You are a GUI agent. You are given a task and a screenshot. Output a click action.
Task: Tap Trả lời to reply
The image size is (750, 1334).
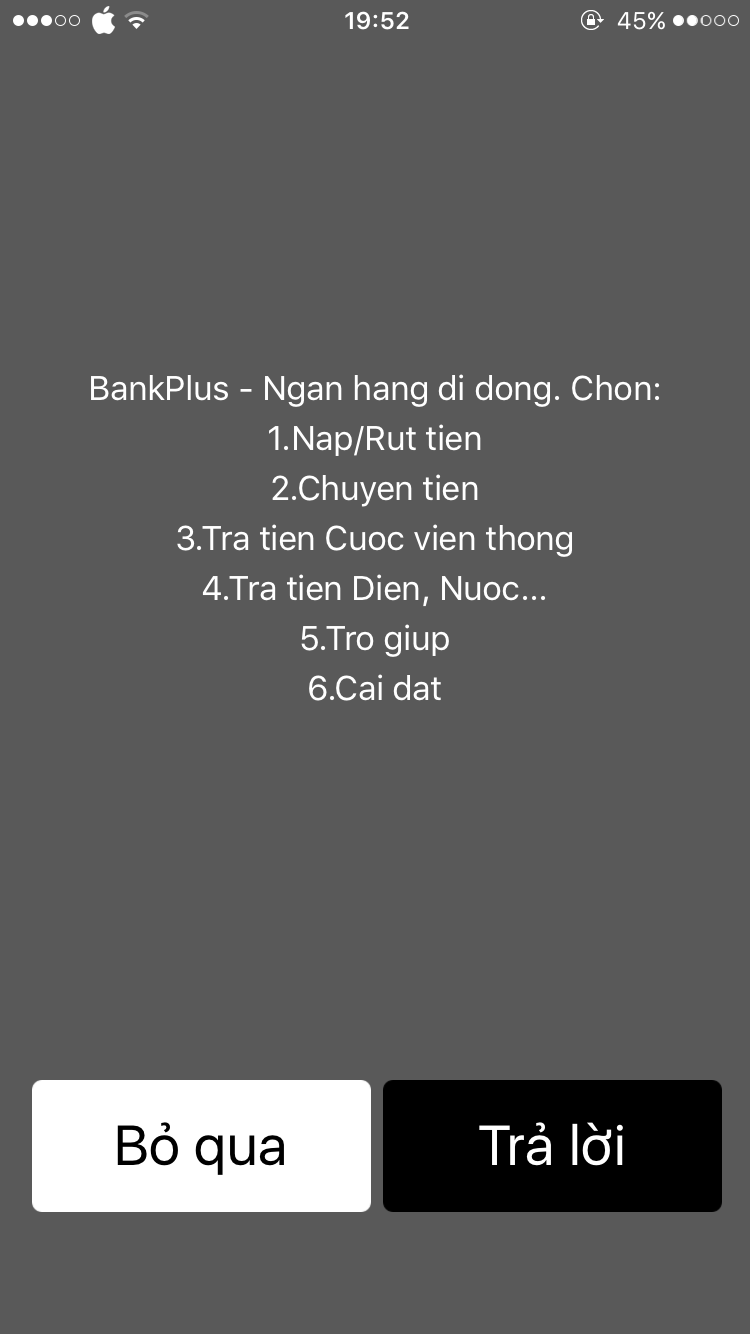point(552,1146)
